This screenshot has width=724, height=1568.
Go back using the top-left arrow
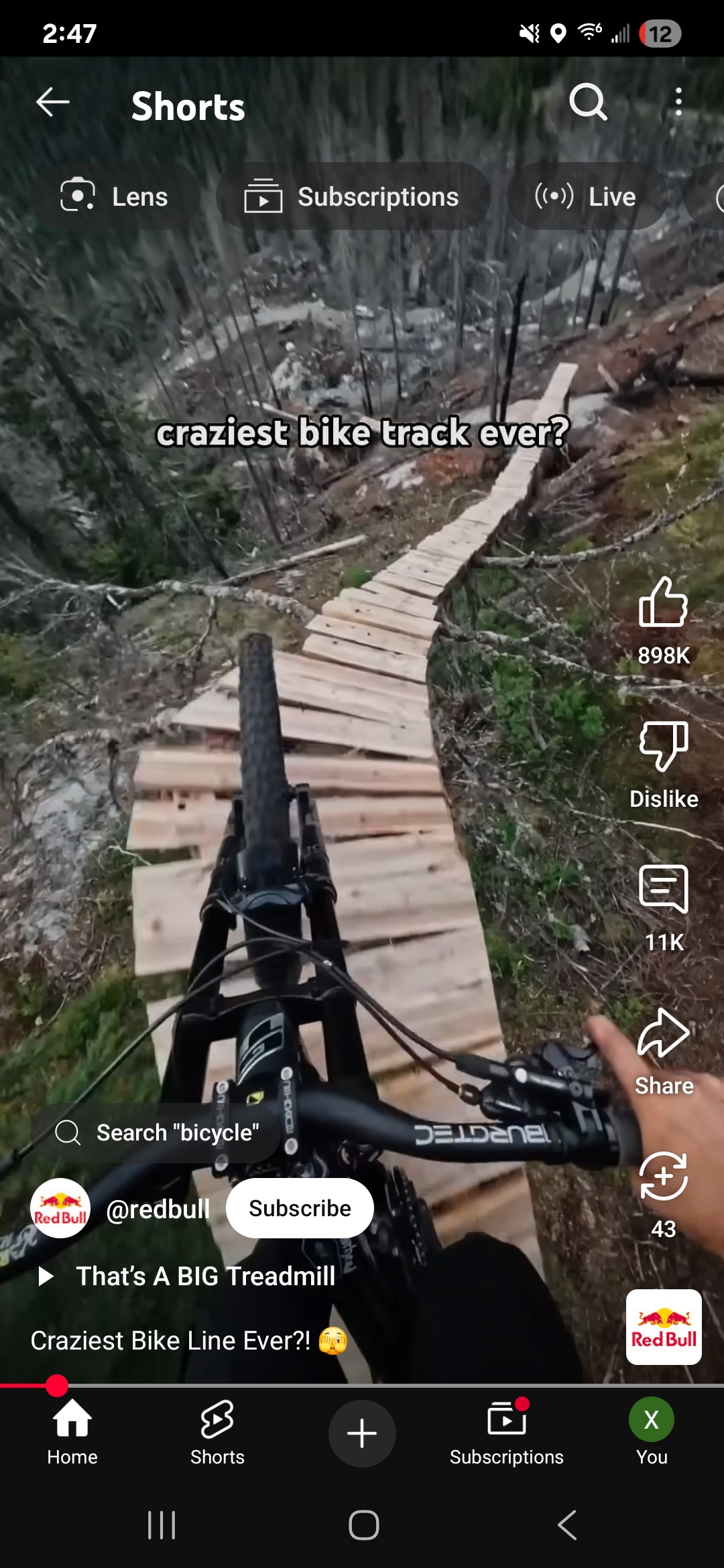(x=52, y=103)
